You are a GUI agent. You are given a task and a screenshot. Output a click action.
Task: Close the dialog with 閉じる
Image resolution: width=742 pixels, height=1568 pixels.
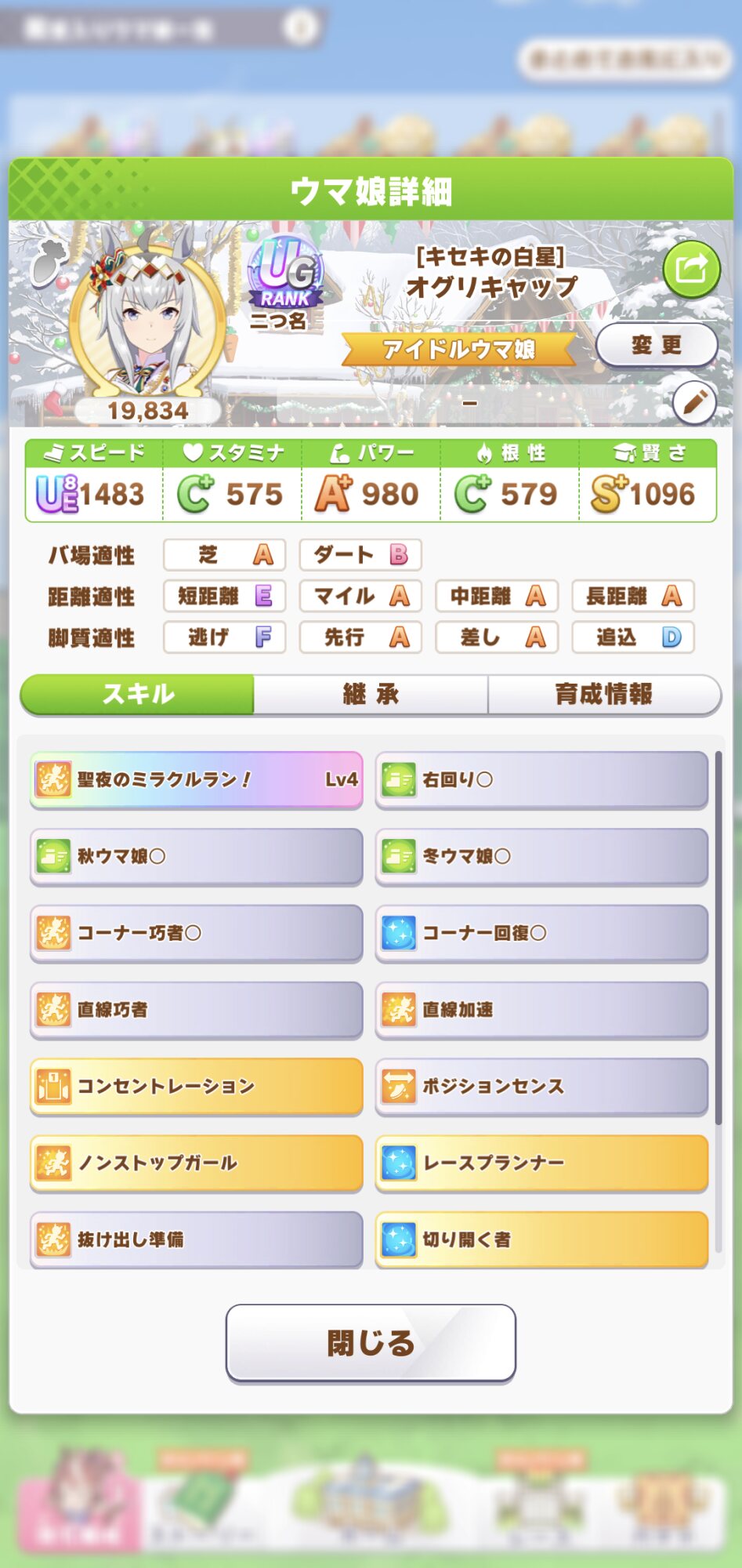(x=371, y=1343)
